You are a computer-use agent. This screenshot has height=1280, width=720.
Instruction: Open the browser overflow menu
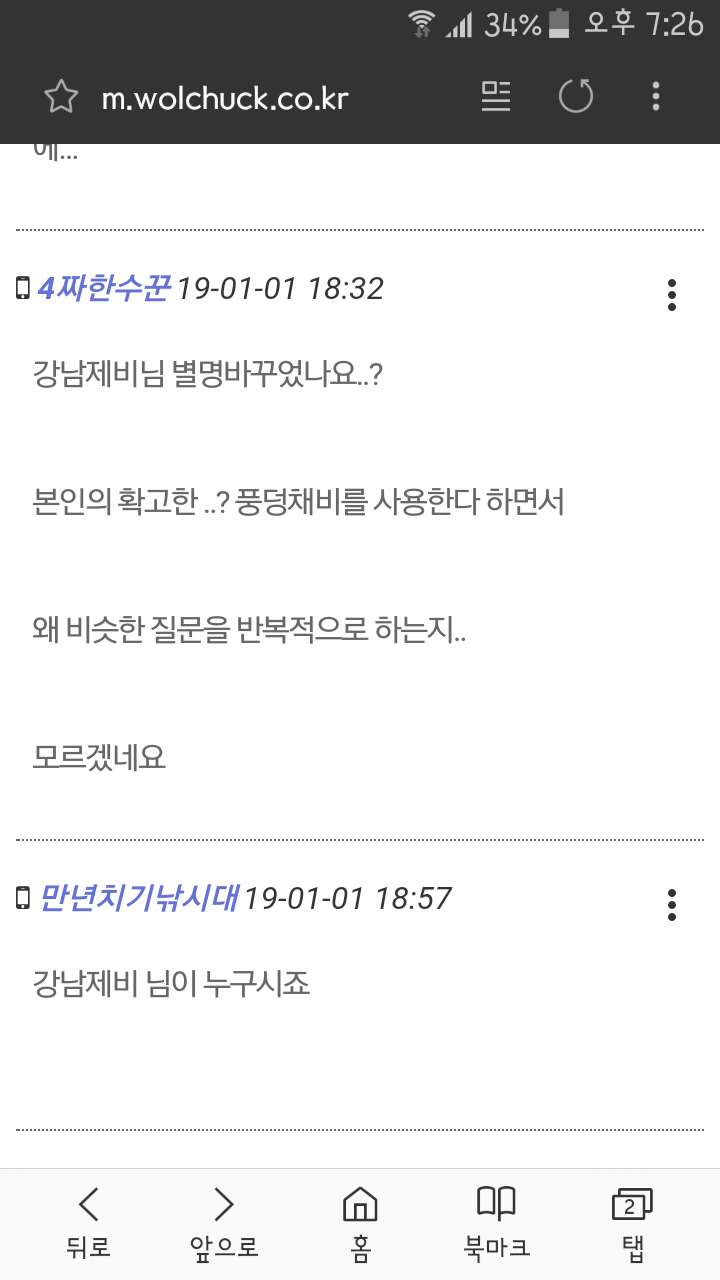[656, 96]
